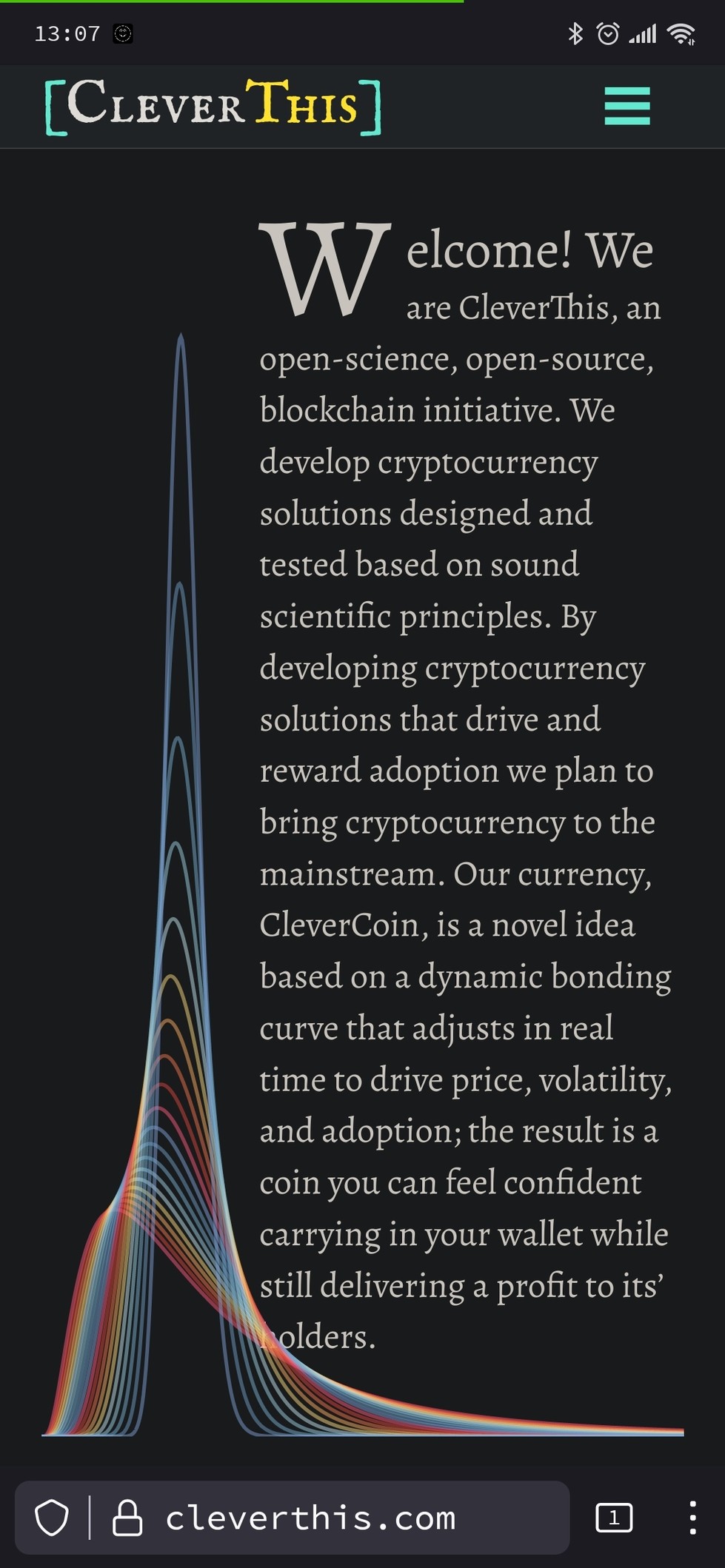Open the browser's three-dot overflow menu
This screenshot has height=1568, width=725.
[692, 1518]
